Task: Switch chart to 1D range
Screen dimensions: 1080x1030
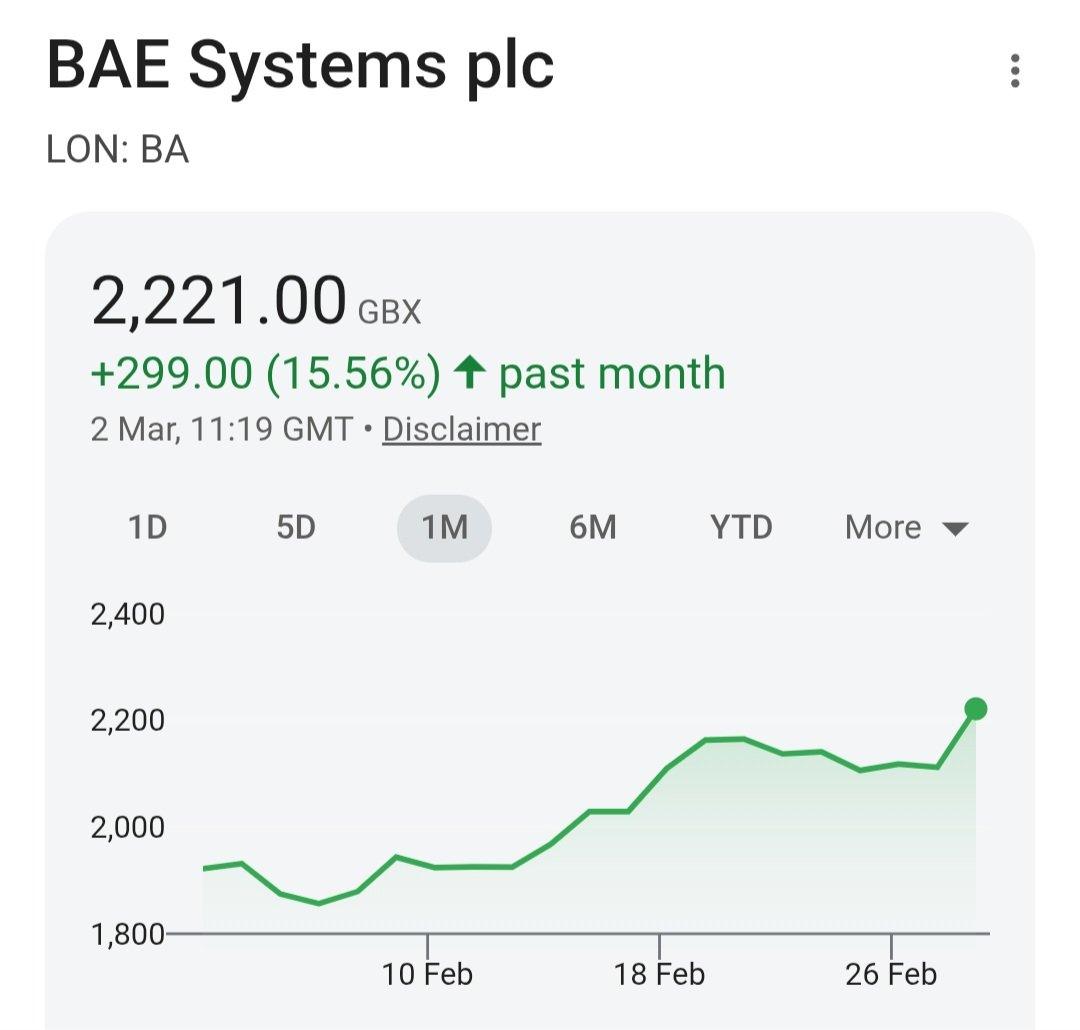Action: tap(147, 527)
